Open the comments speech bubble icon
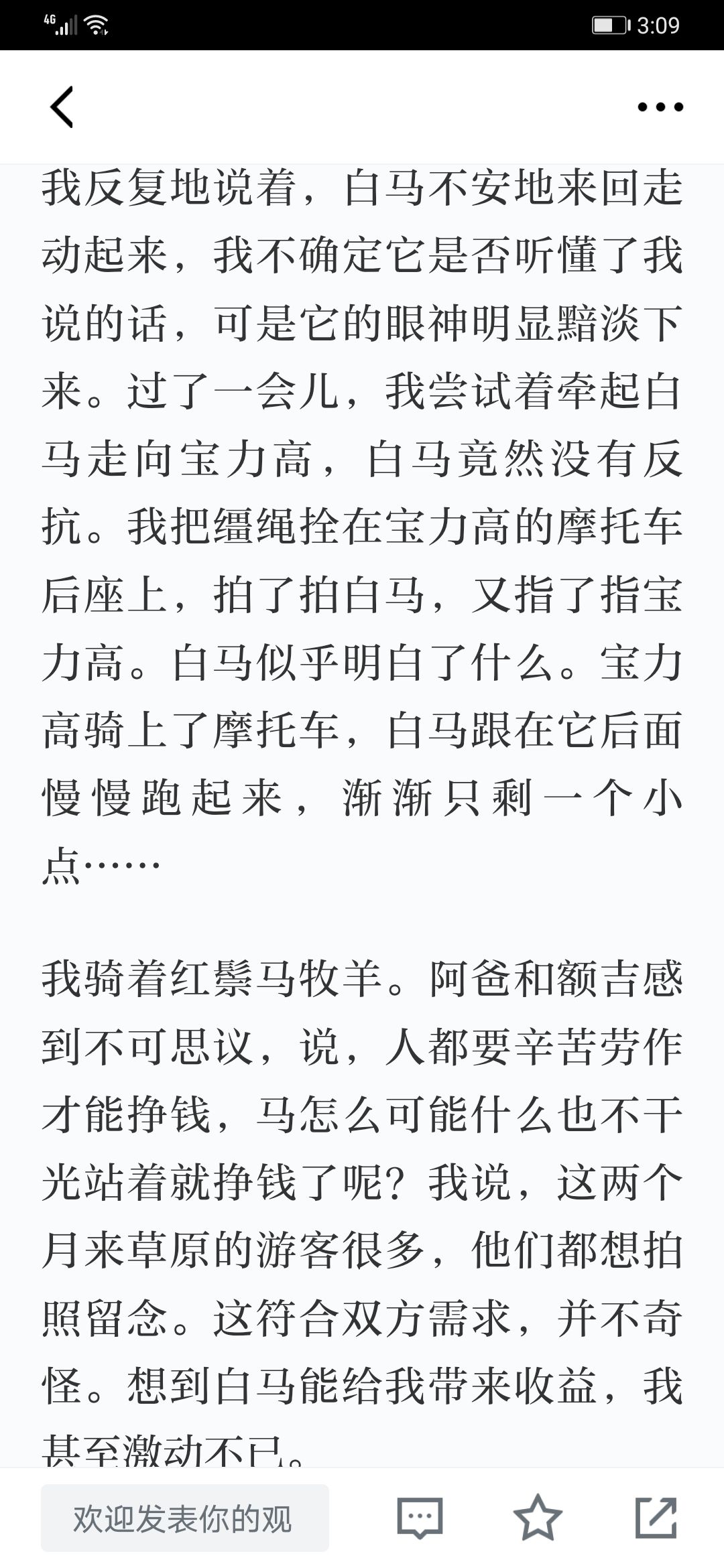Viewport: 724px width, 1568px height. click(x=420, y=1518)
